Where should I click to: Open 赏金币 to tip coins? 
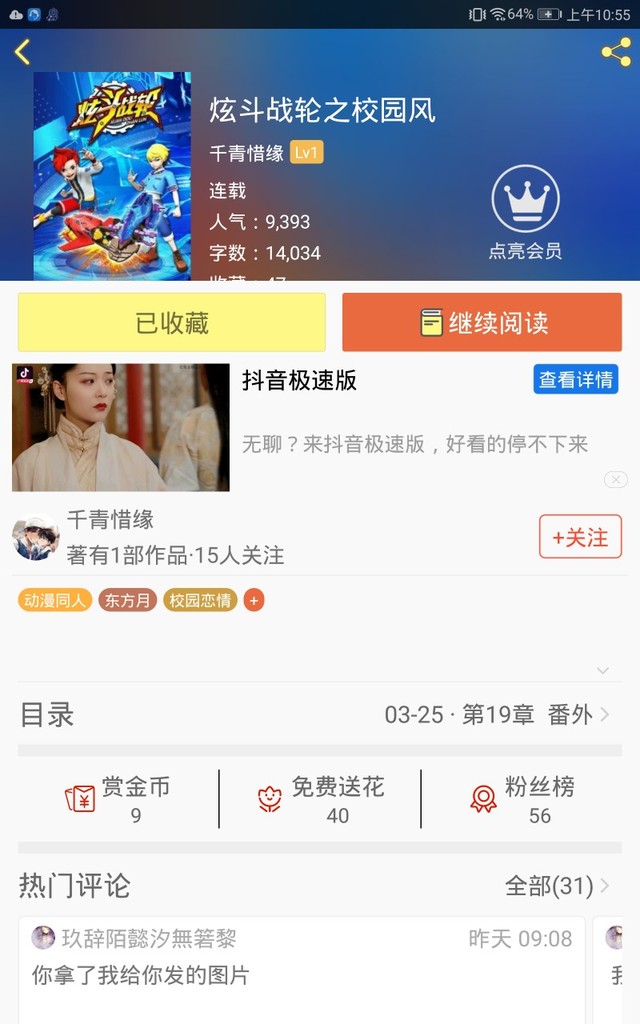pos(118,799)
